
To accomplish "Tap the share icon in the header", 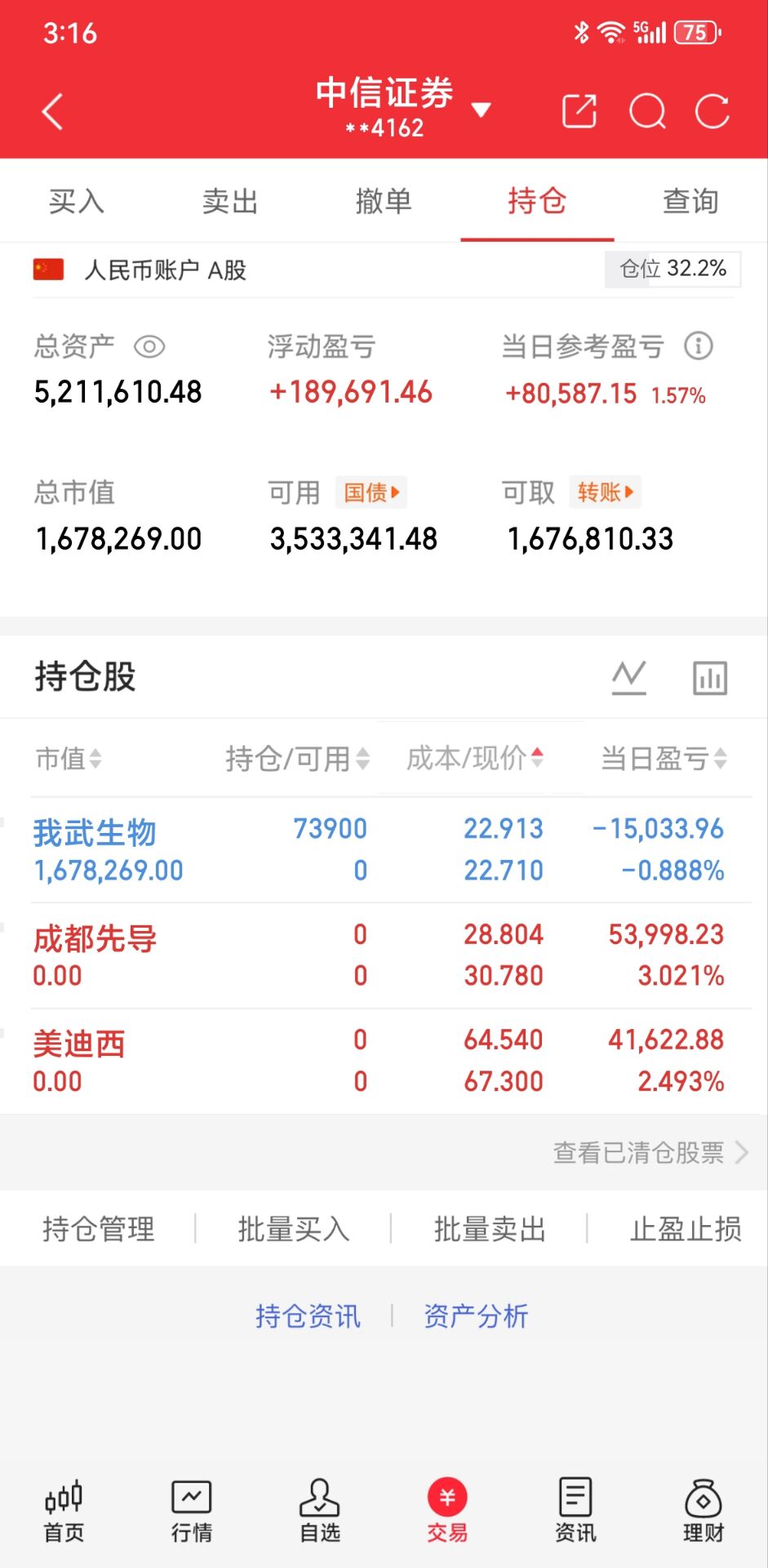I will (x=579, y=111).
